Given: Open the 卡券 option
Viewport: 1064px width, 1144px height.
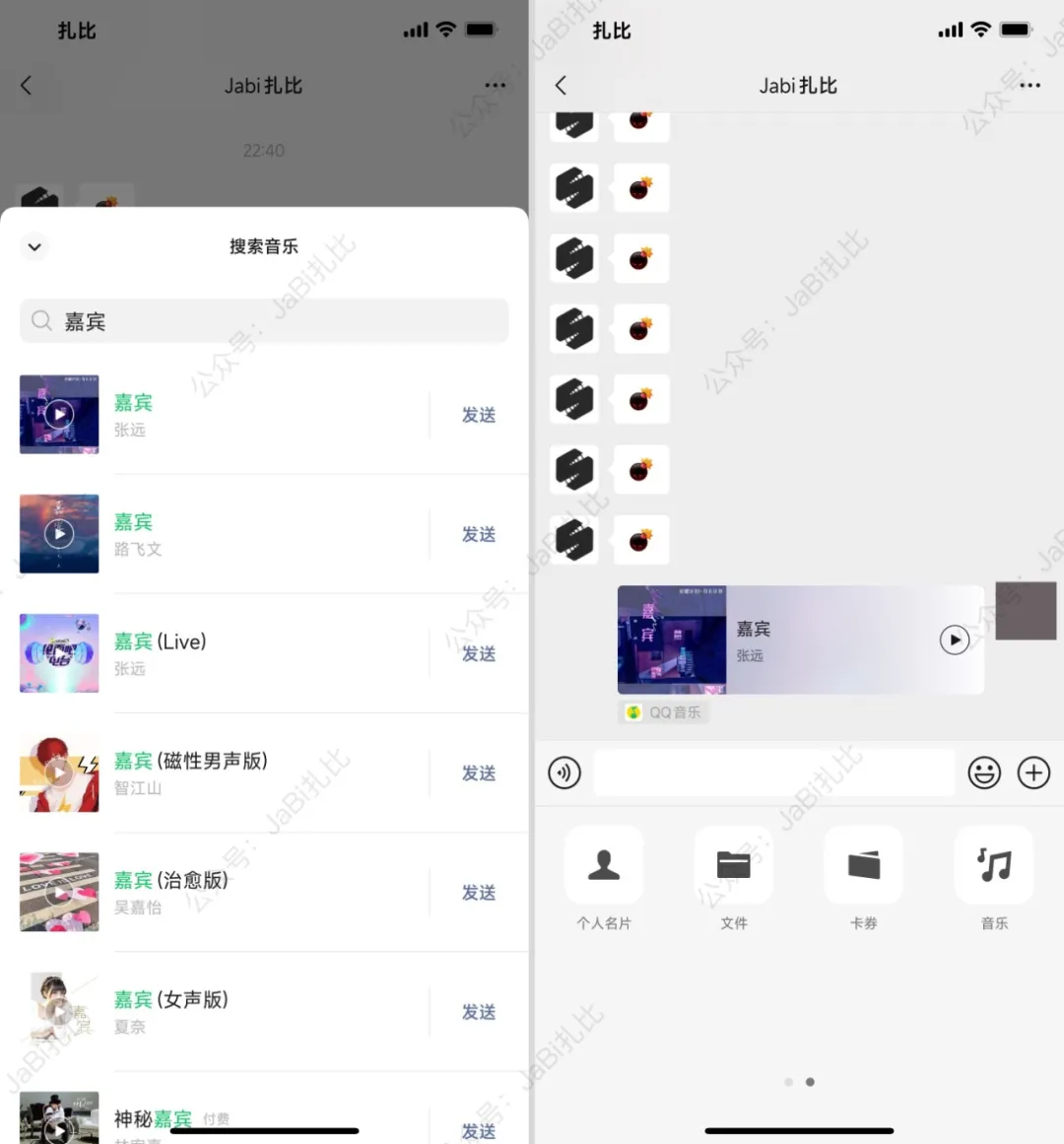Looking at the screenshot, I should 864,866.
